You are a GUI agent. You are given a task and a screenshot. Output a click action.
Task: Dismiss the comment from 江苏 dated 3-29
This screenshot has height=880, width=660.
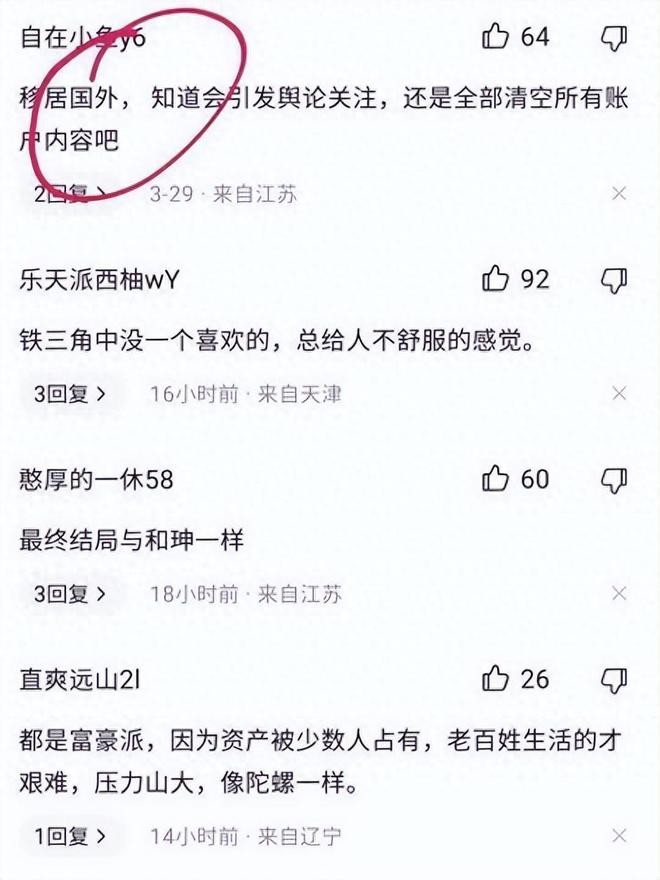tap(619, 194)
